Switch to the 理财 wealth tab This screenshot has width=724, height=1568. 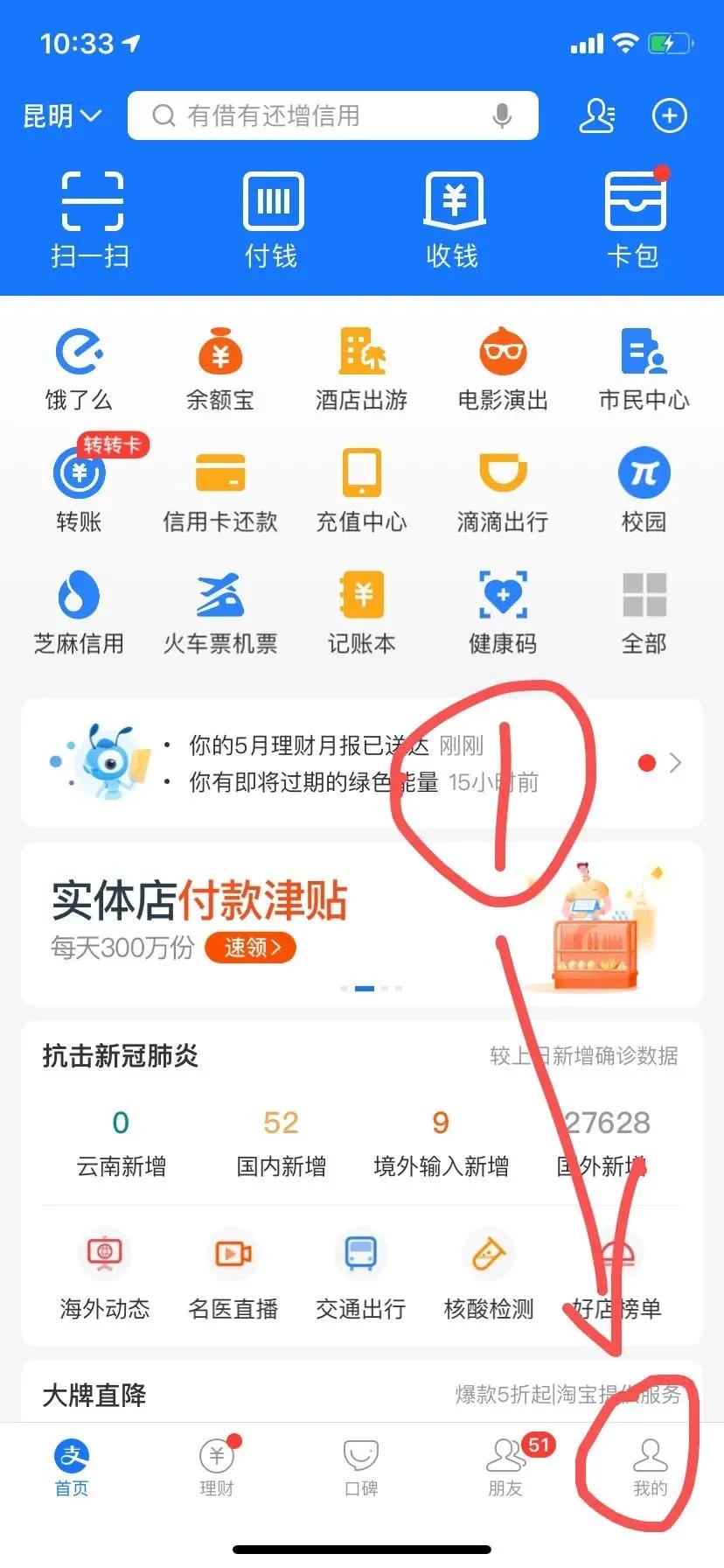[217, 1470]
